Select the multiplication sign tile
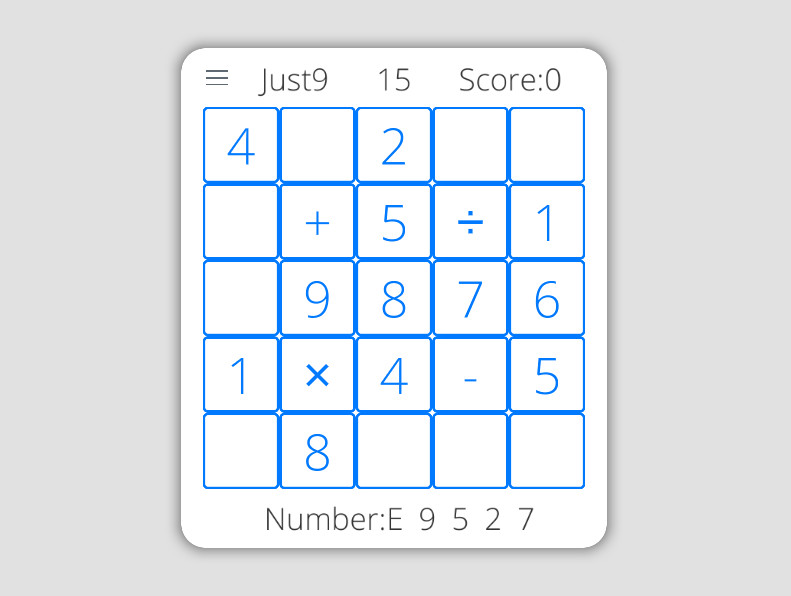 [x=317, y=375]
